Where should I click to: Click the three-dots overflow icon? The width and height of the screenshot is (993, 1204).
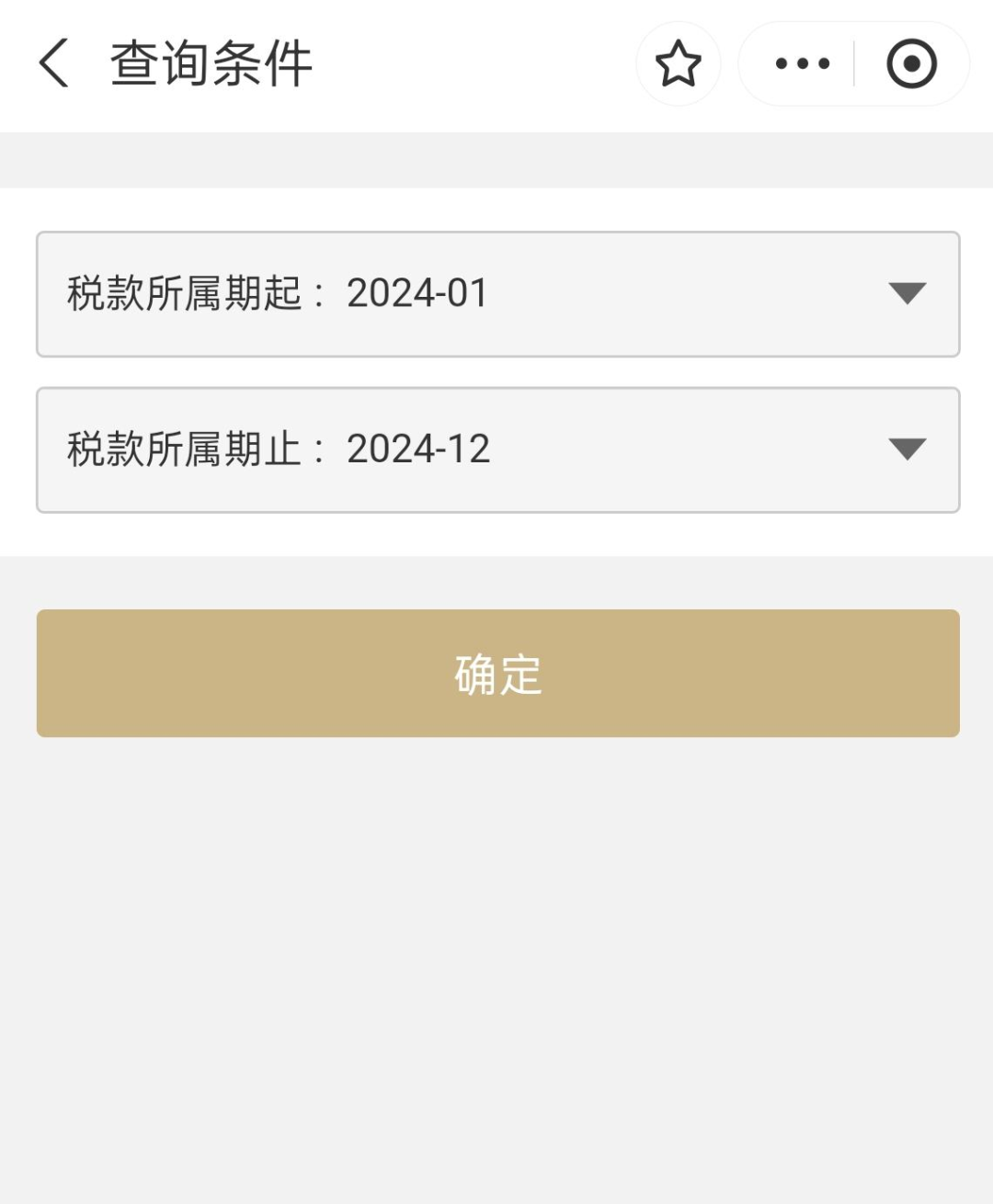pyautogui.click(x=799, y=63)
